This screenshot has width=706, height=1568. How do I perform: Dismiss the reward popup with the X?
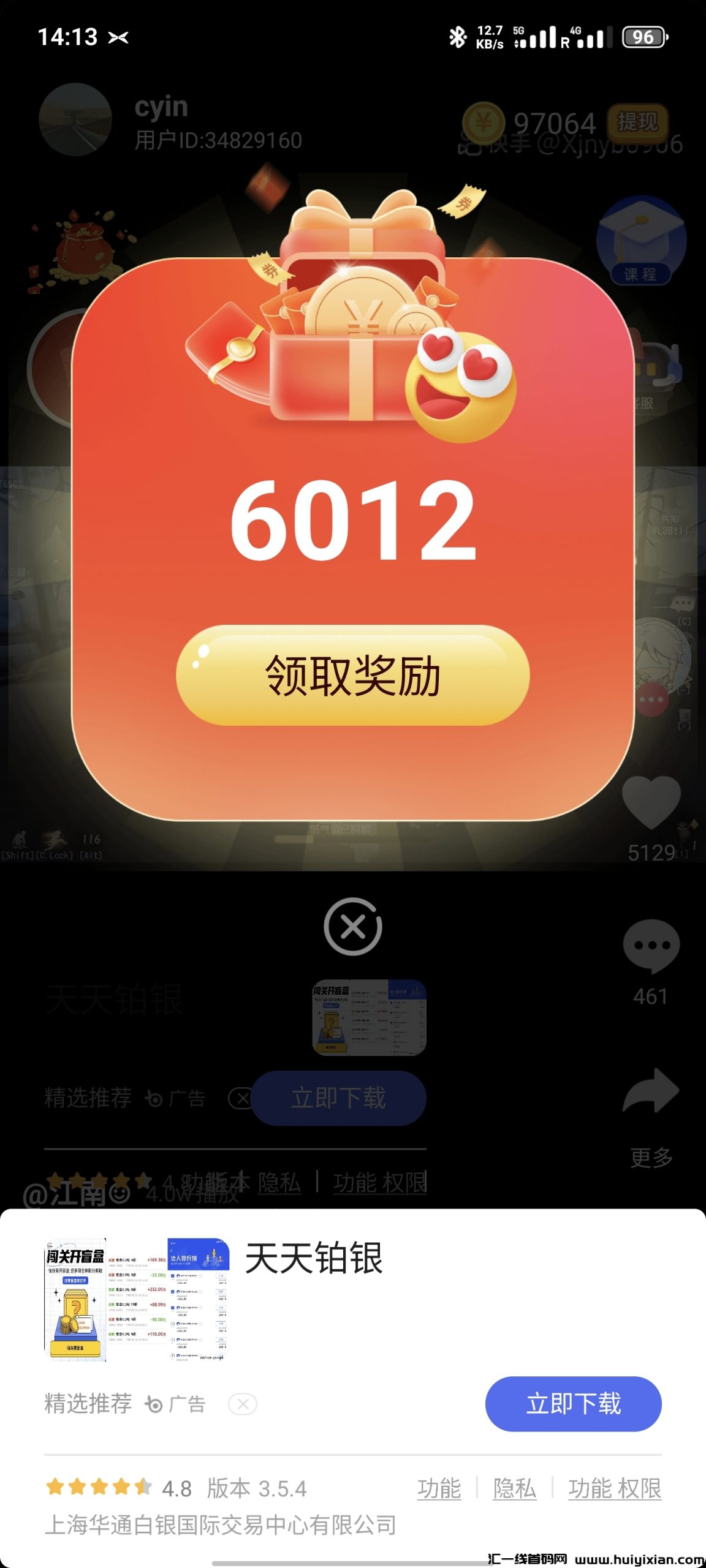pos(354,927)
